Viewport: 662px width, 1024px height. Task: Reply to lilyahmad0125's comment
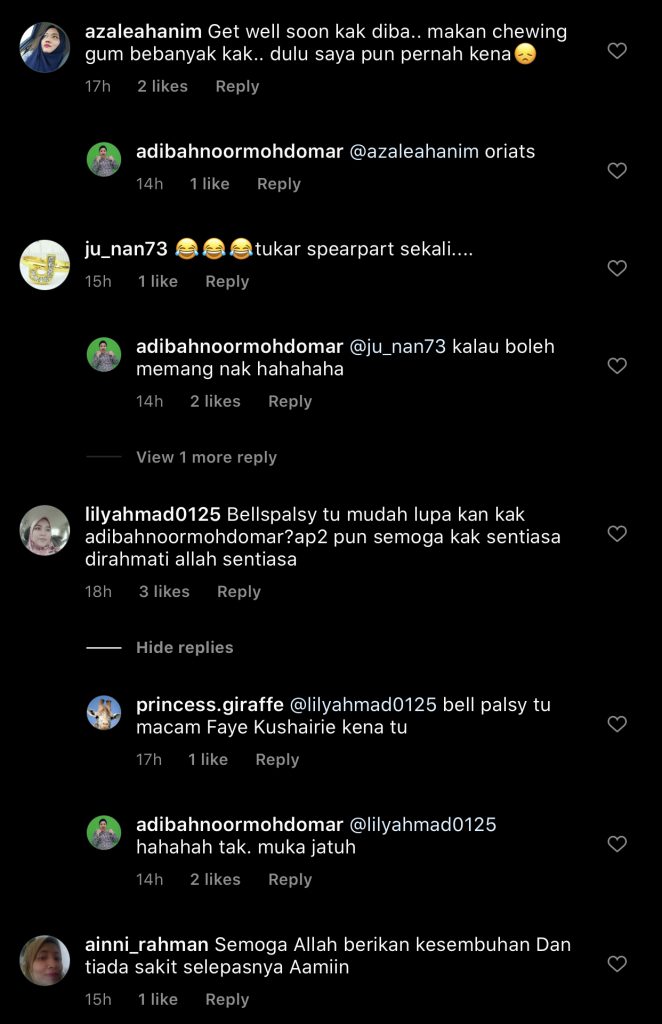point(238,591)
